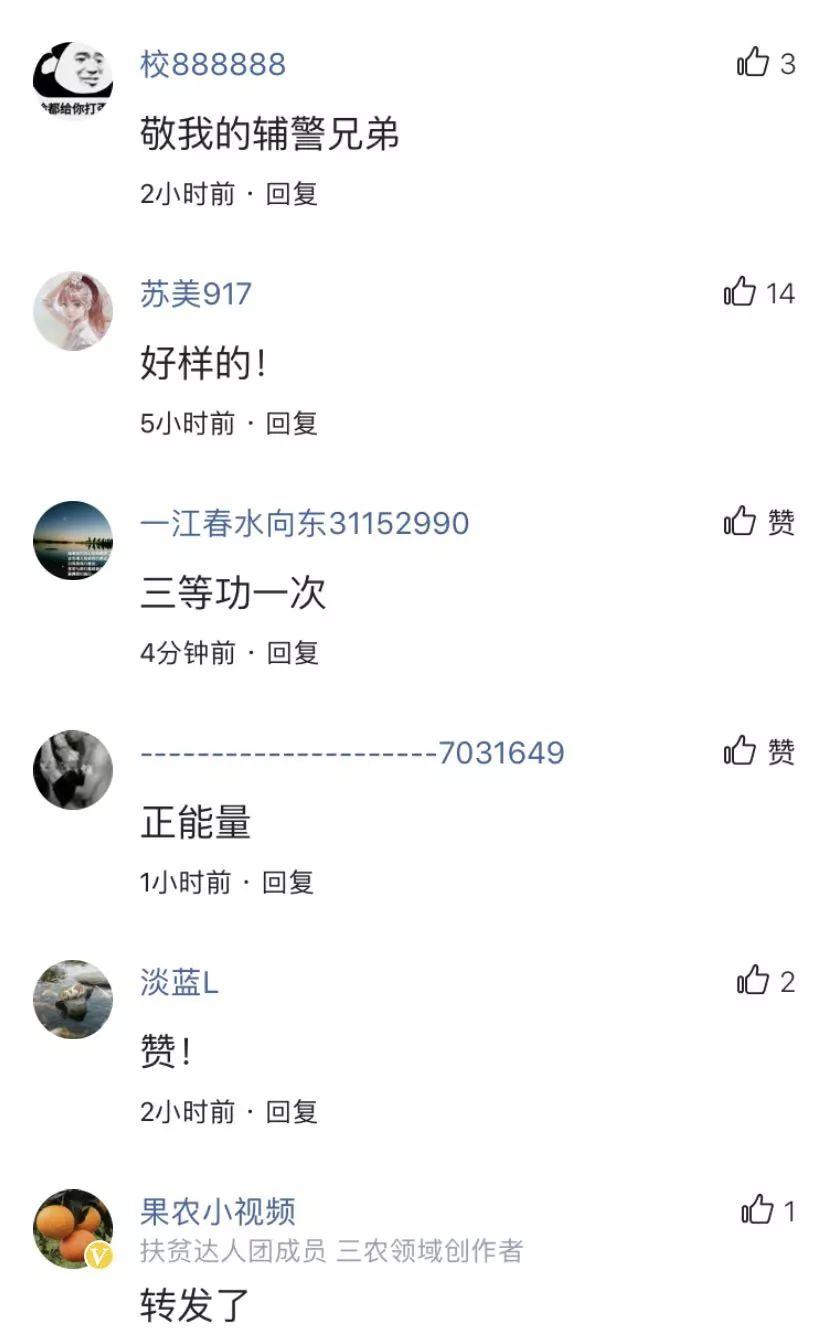Reply to the 正能量 comment
Viewport: 828px width, 1338px height.
(288, 882)
